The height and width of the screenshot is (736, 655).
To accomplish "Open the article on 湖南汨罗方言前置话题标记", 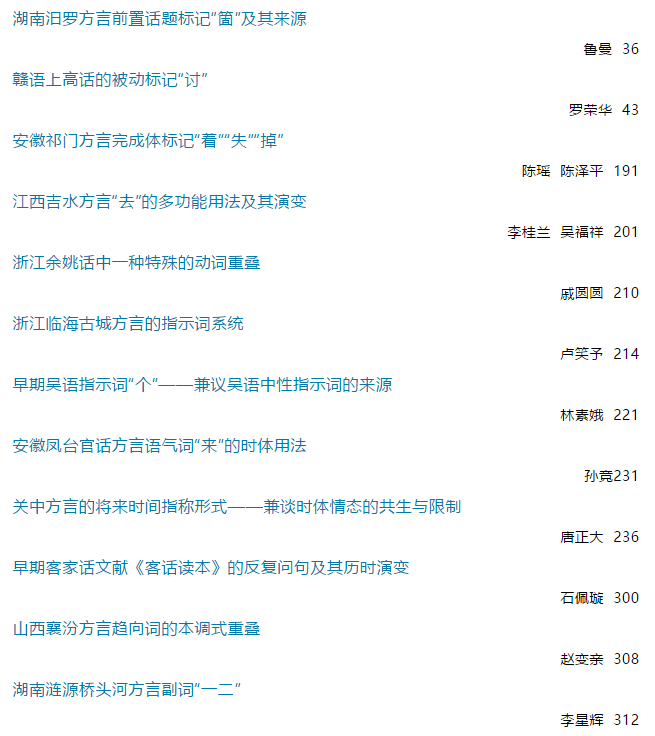I will pos(160,18).
